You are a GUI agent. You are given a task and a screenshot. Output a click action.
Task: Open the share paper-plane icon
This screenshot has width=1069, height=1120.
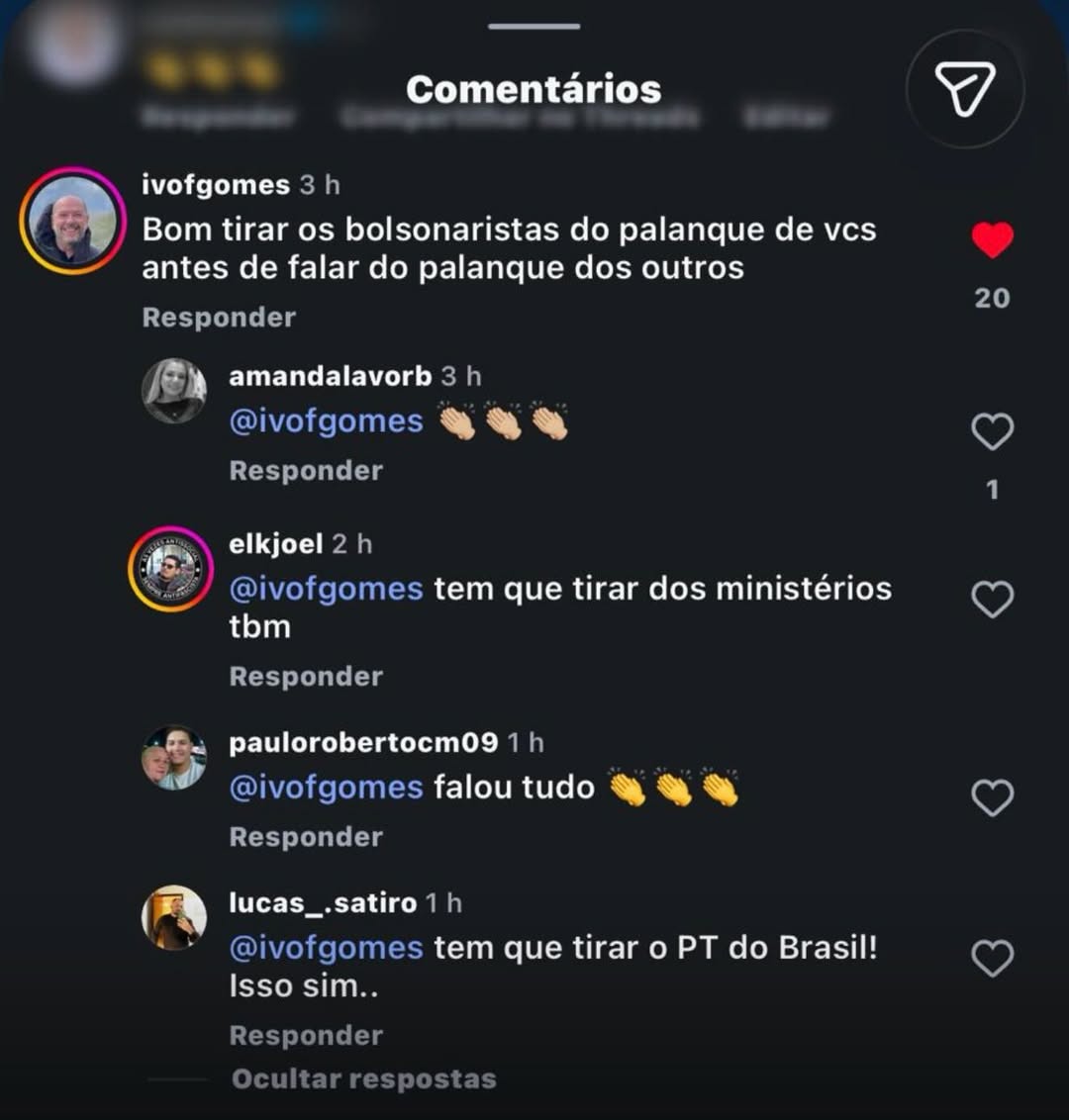[x=965, y=89]
